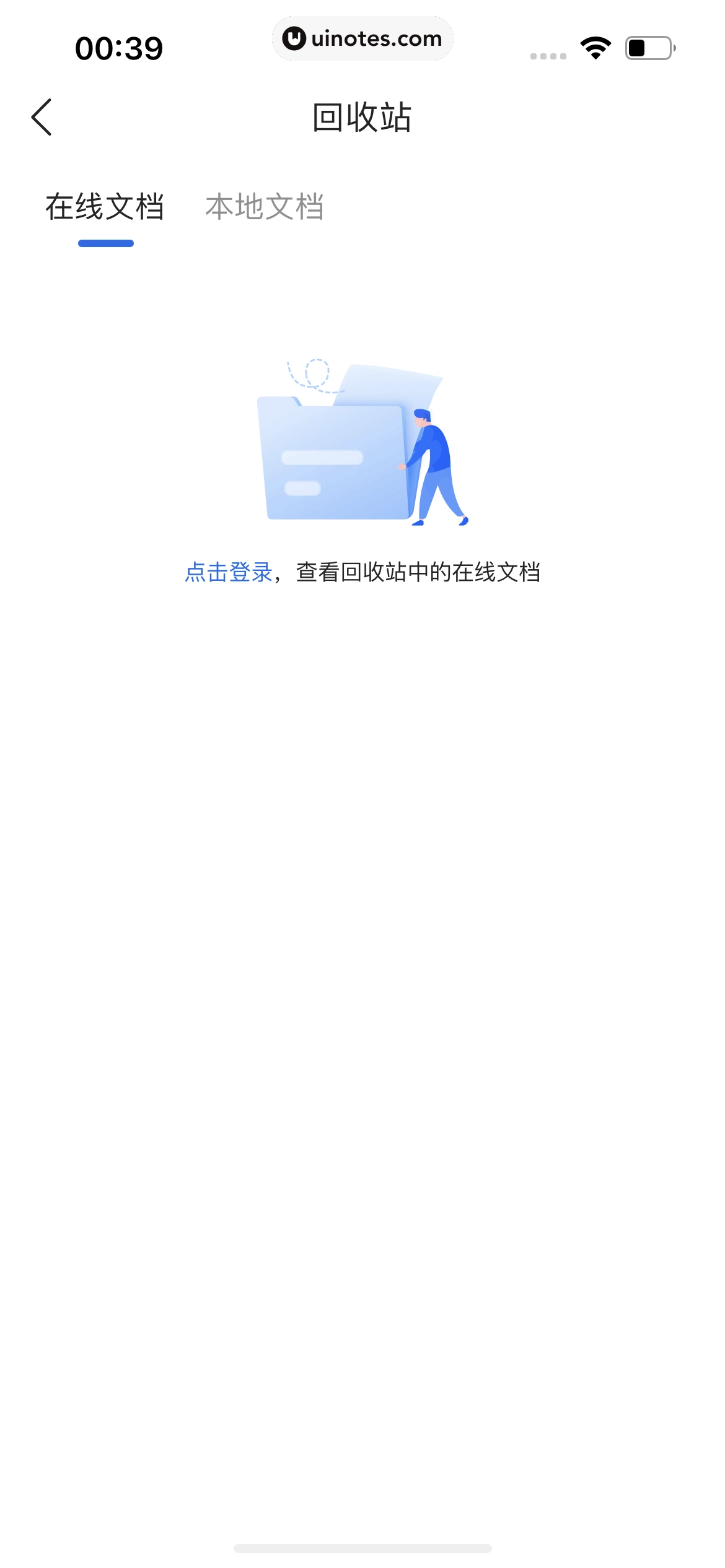Select the 在线文档 tab
The width and height of the screenshot is (725, 1568).
(x=105, y=207)
